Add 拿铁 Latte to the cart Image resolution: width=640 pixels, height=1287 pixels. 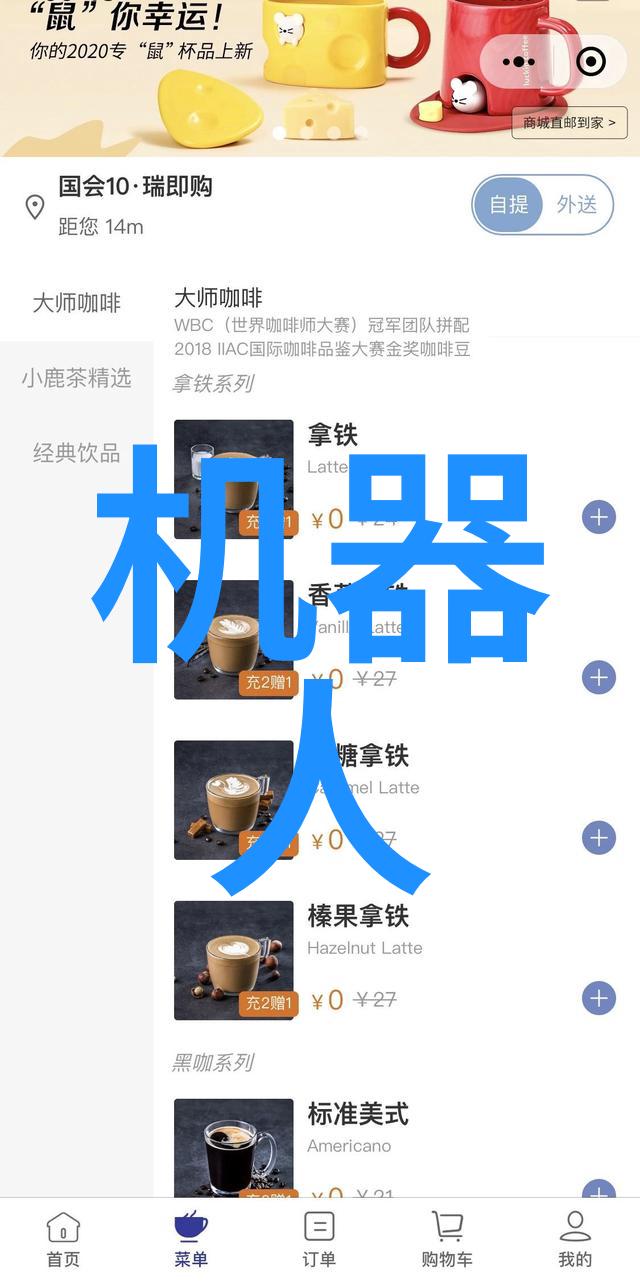click(x=598, y=517)
